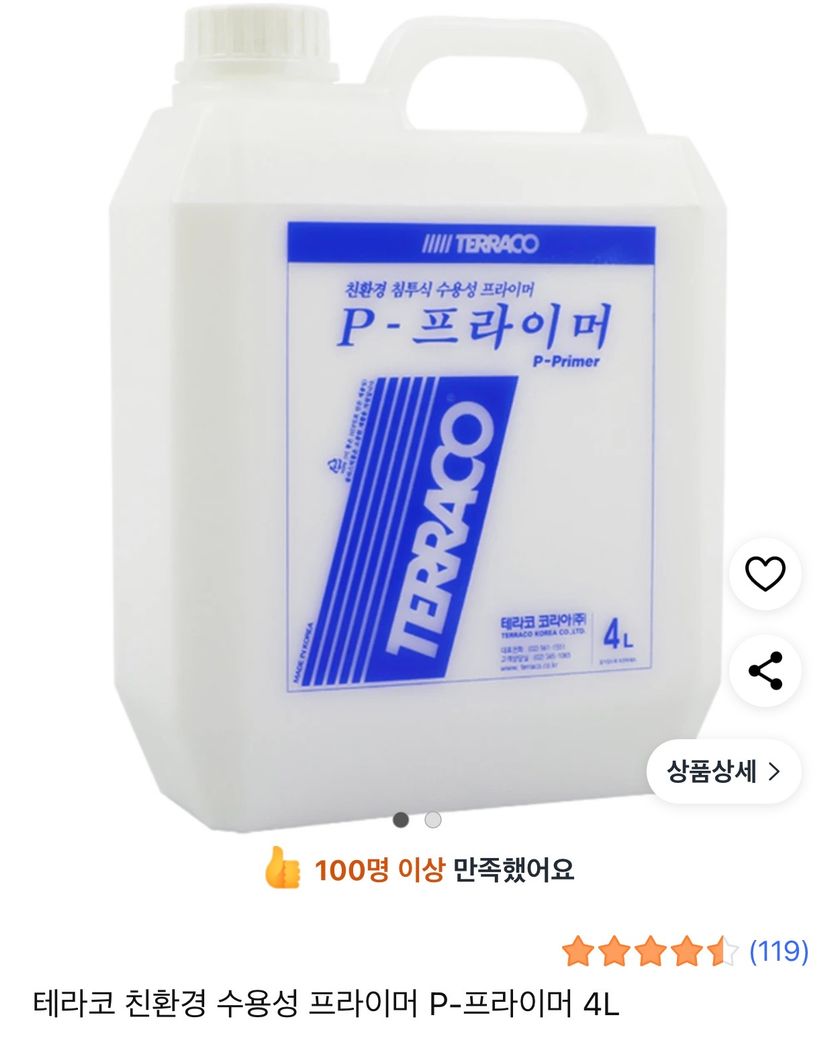
Task: Open the 119 reviews link
Action: [778, 951]
